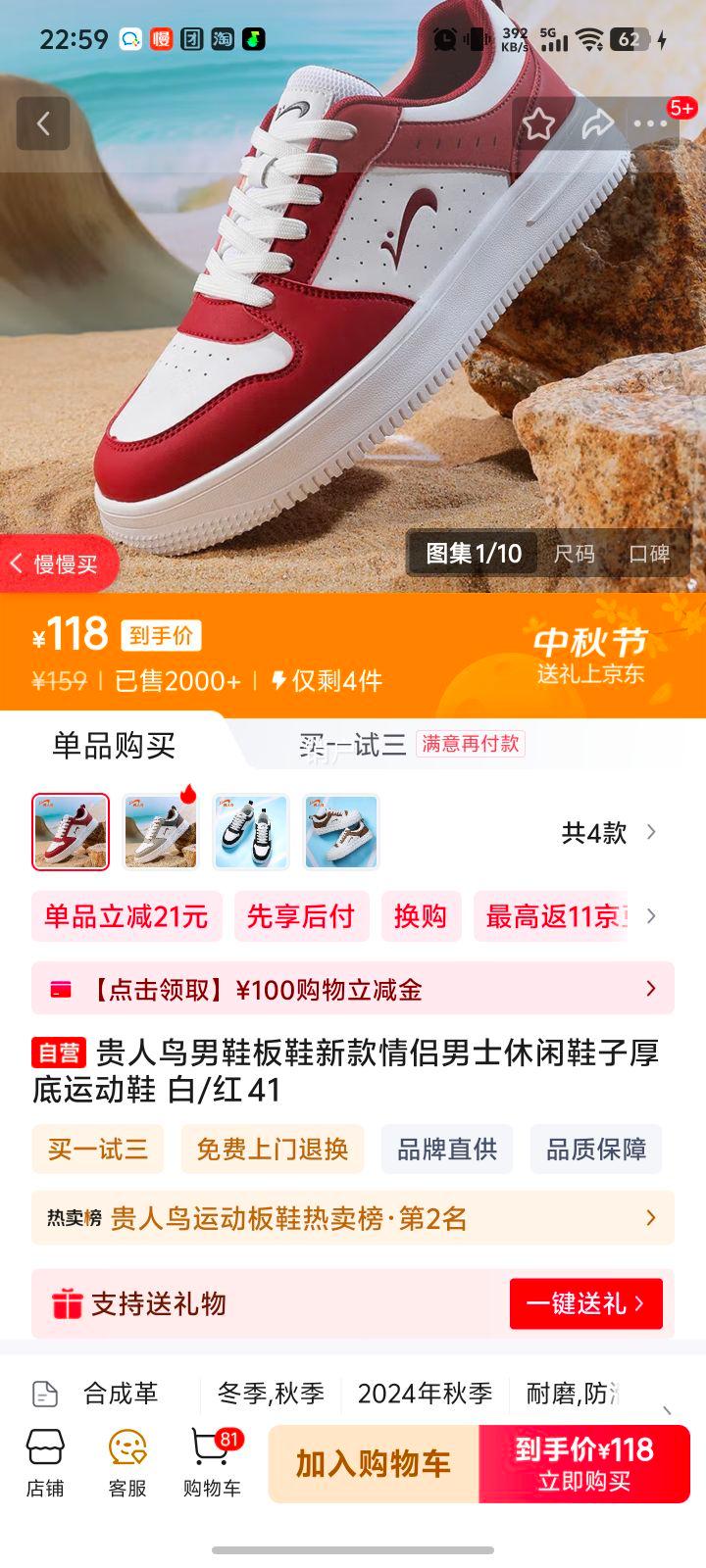Switch to the 口碑 image tab

[649, 554]
